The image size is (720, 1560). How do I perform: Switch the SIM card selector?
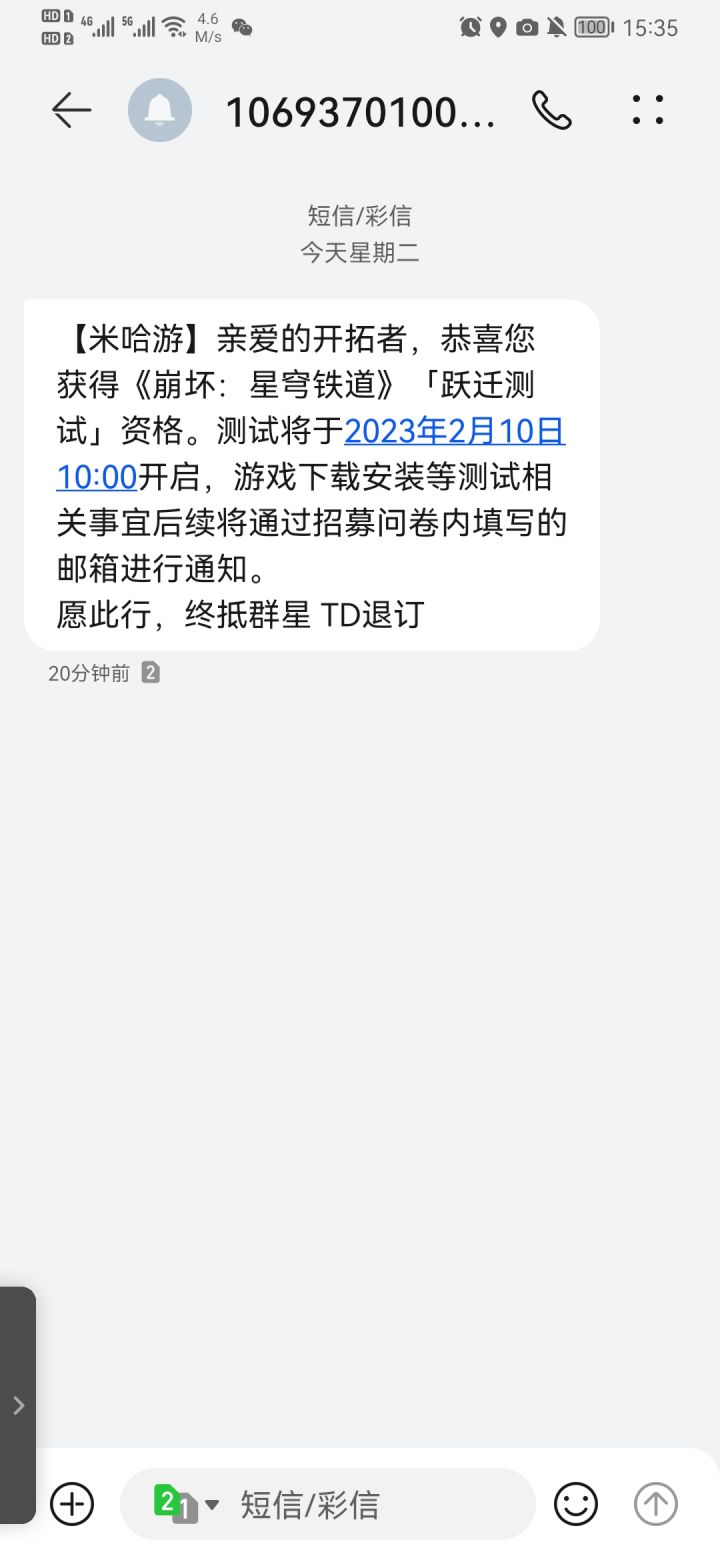(186, 1504)
